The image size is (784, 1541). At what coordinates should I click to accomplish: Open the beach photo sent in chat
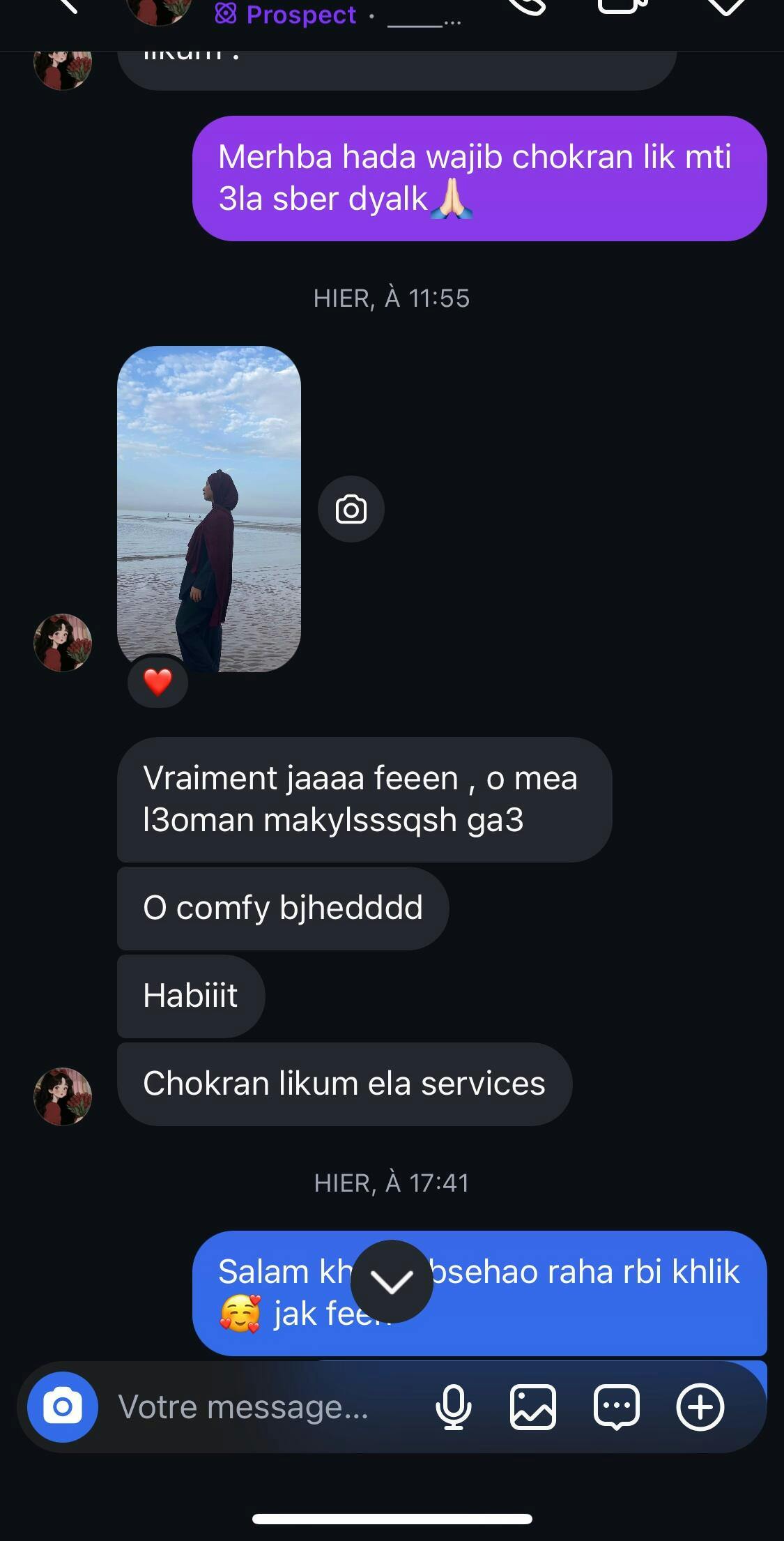[x=209, y=509]
